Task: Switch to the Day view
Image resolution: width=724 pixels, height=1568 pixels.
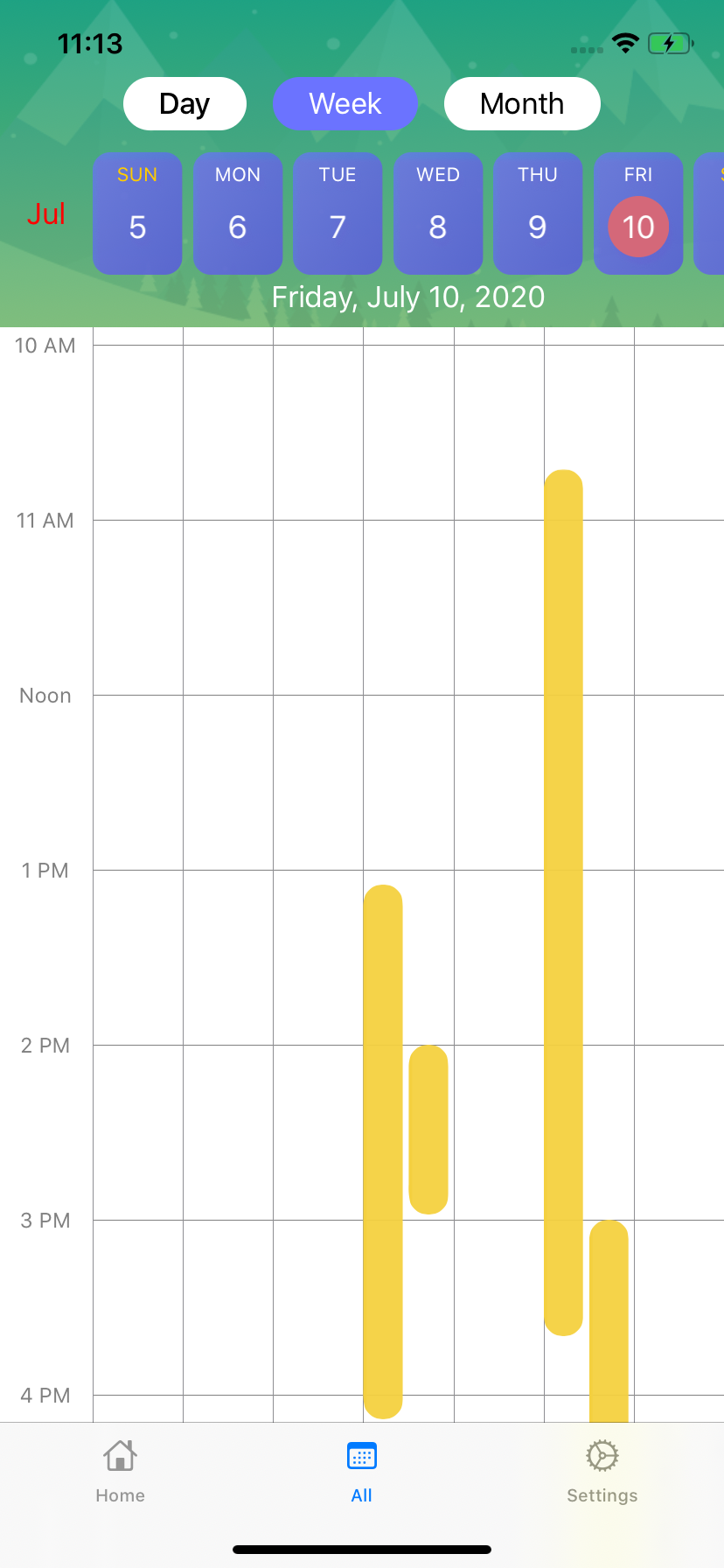Action: coord(184,104)
